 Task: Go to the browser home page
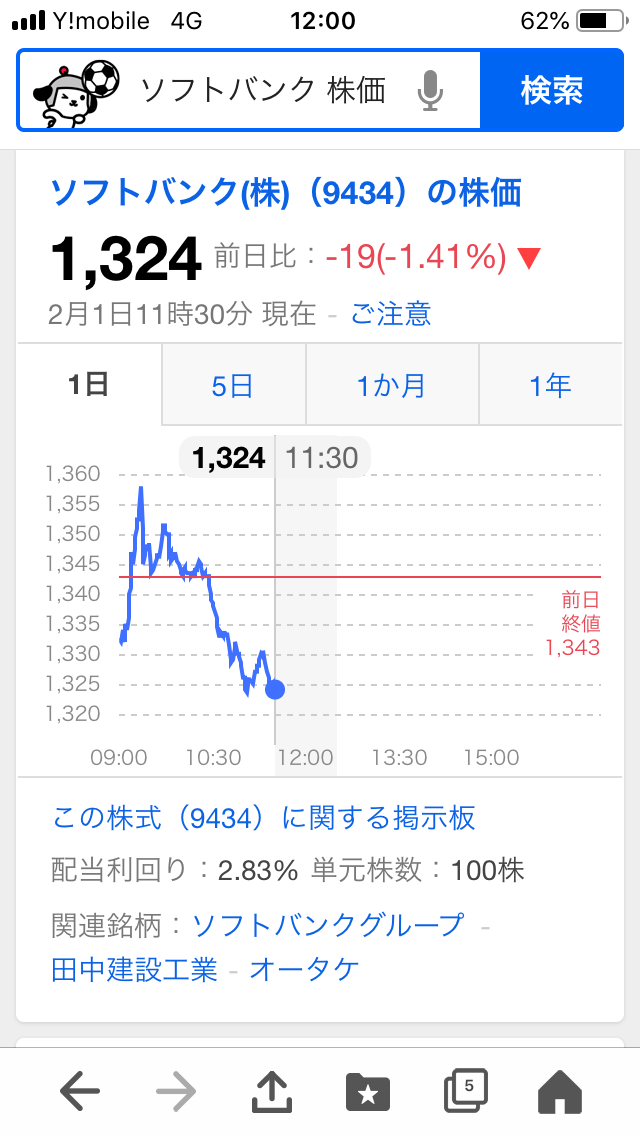560,1092
